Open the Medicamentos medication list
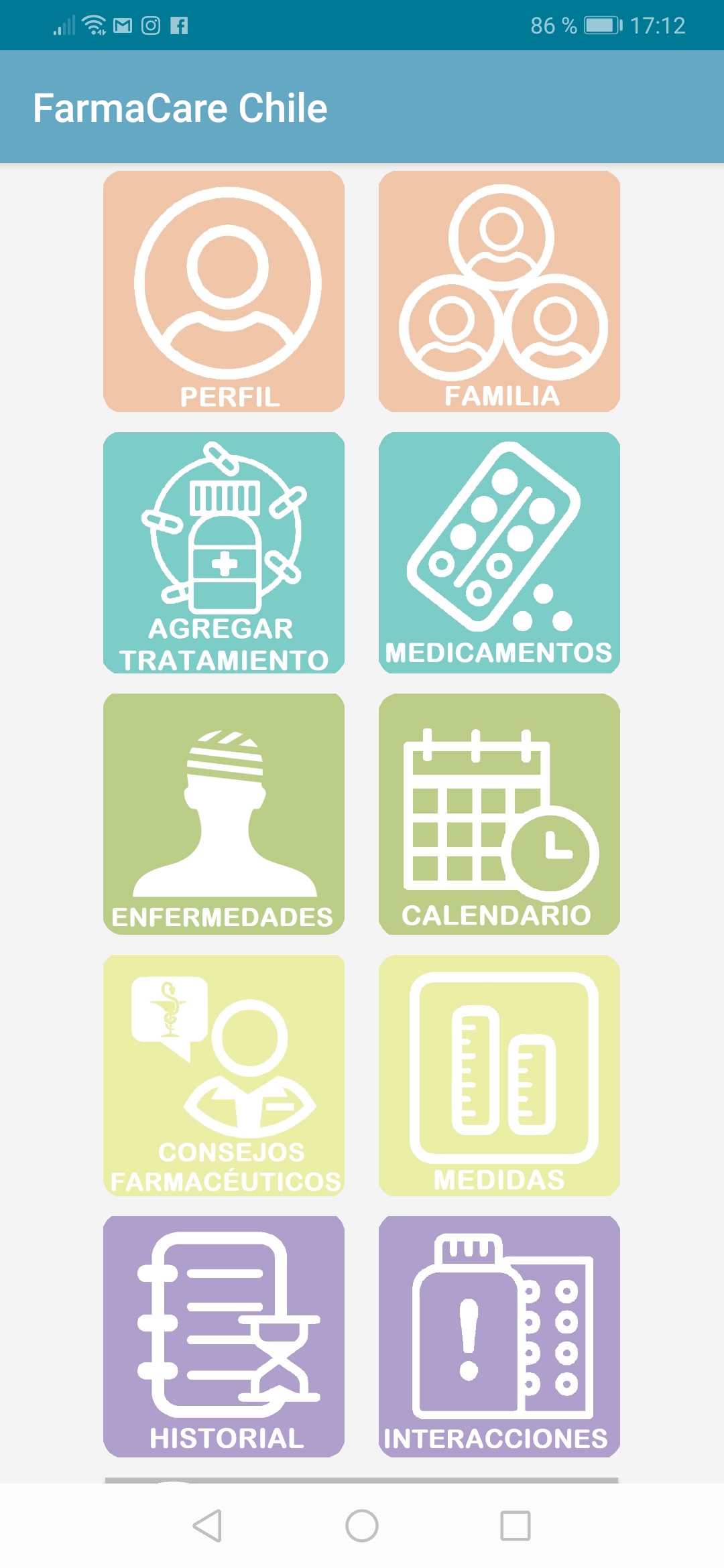724x1568 pixels. tap(499, 549)
